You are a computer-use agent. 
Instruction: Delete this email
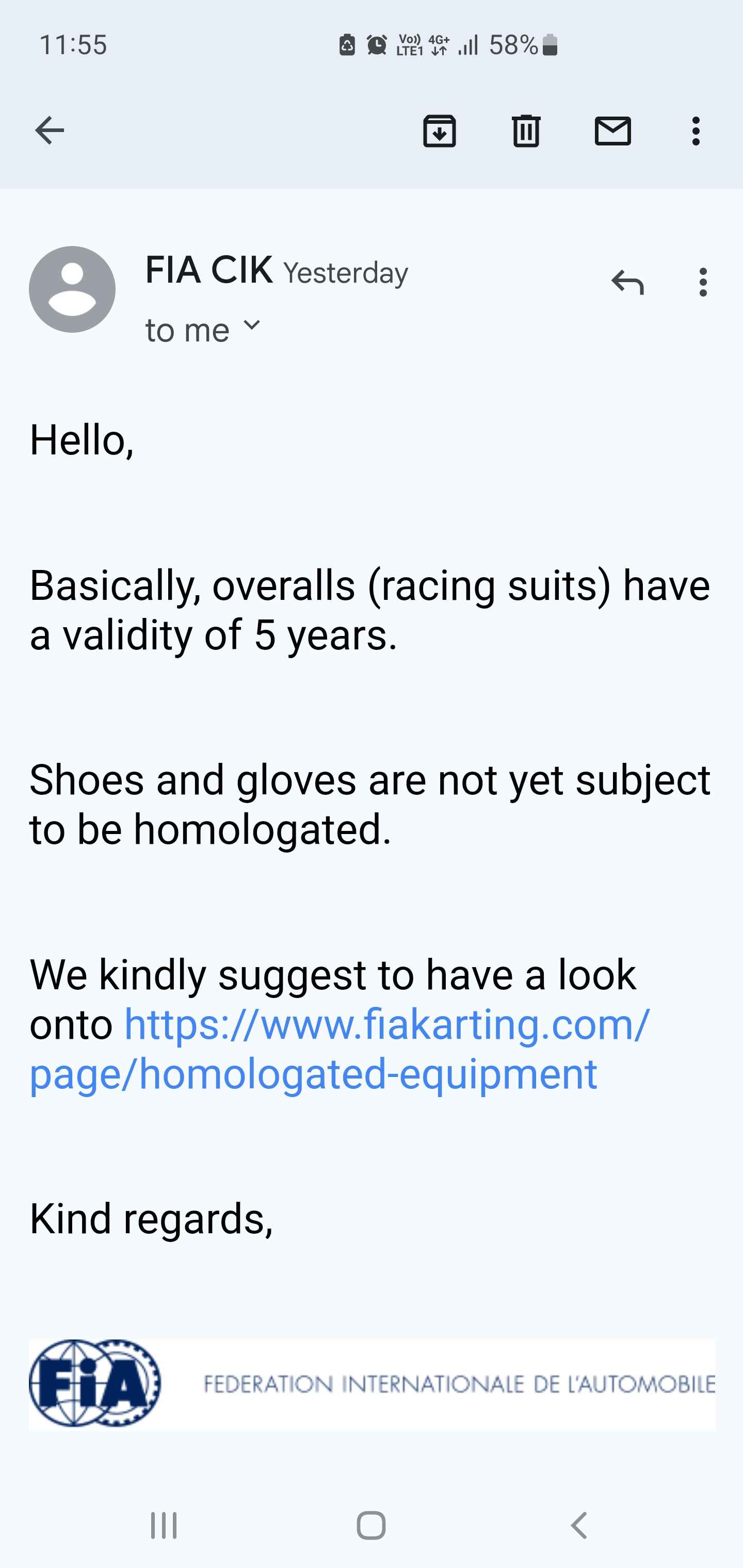tap(526, 131)
